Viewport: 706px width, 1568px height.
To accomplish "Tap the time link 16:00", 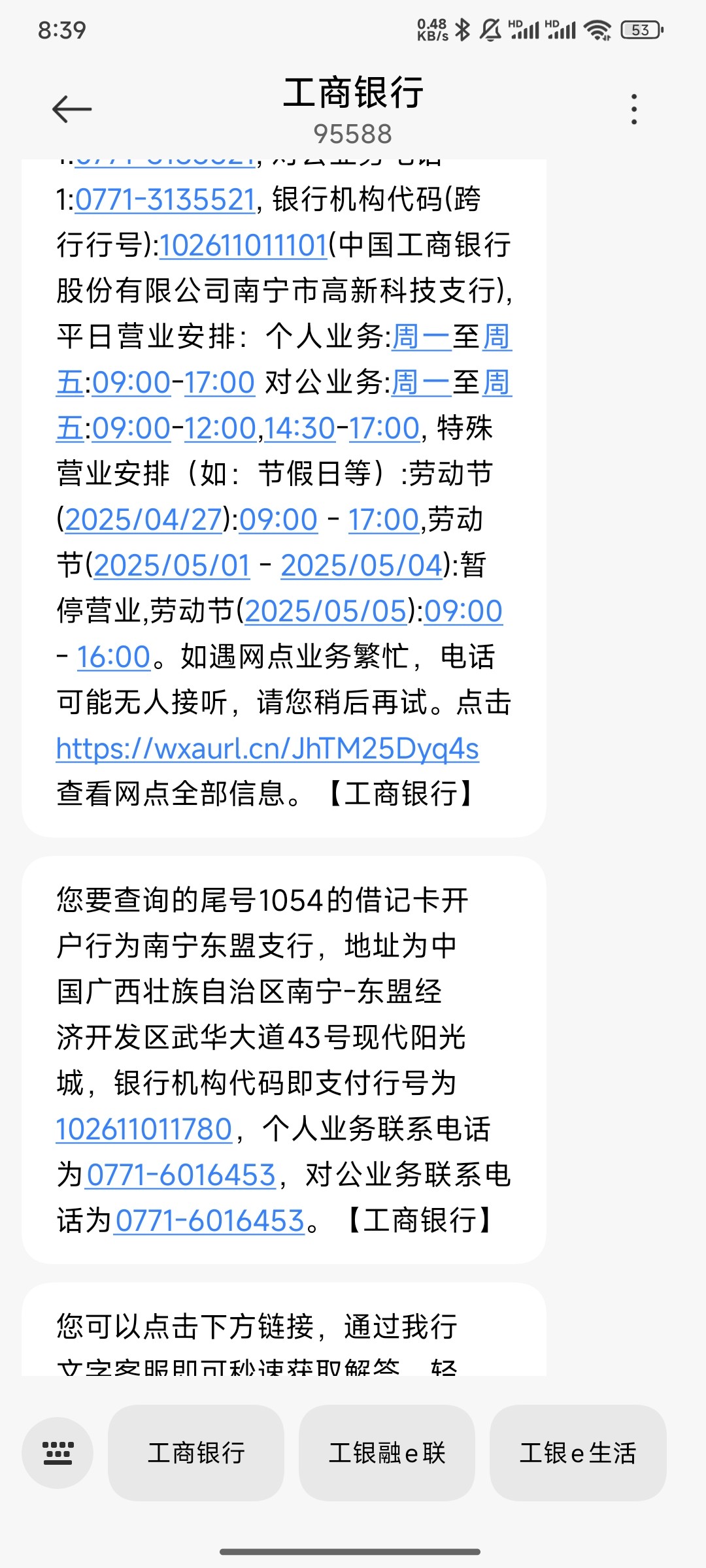I will pyautogui.click(x=114, y=657).
